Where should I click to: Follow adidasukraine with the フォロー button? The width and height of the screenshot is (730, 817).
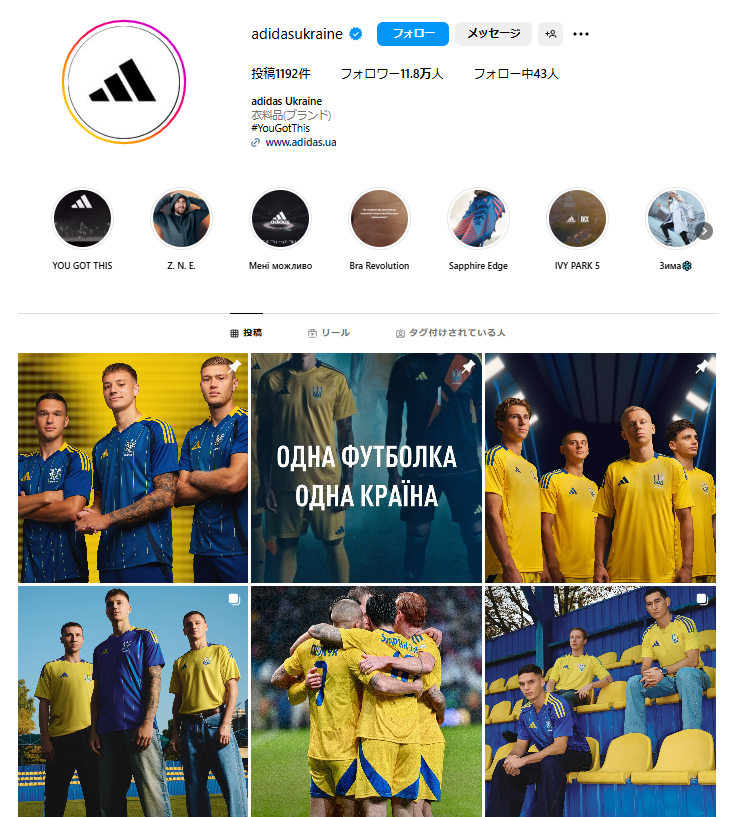pyautogui.click(x=412, y=34)
